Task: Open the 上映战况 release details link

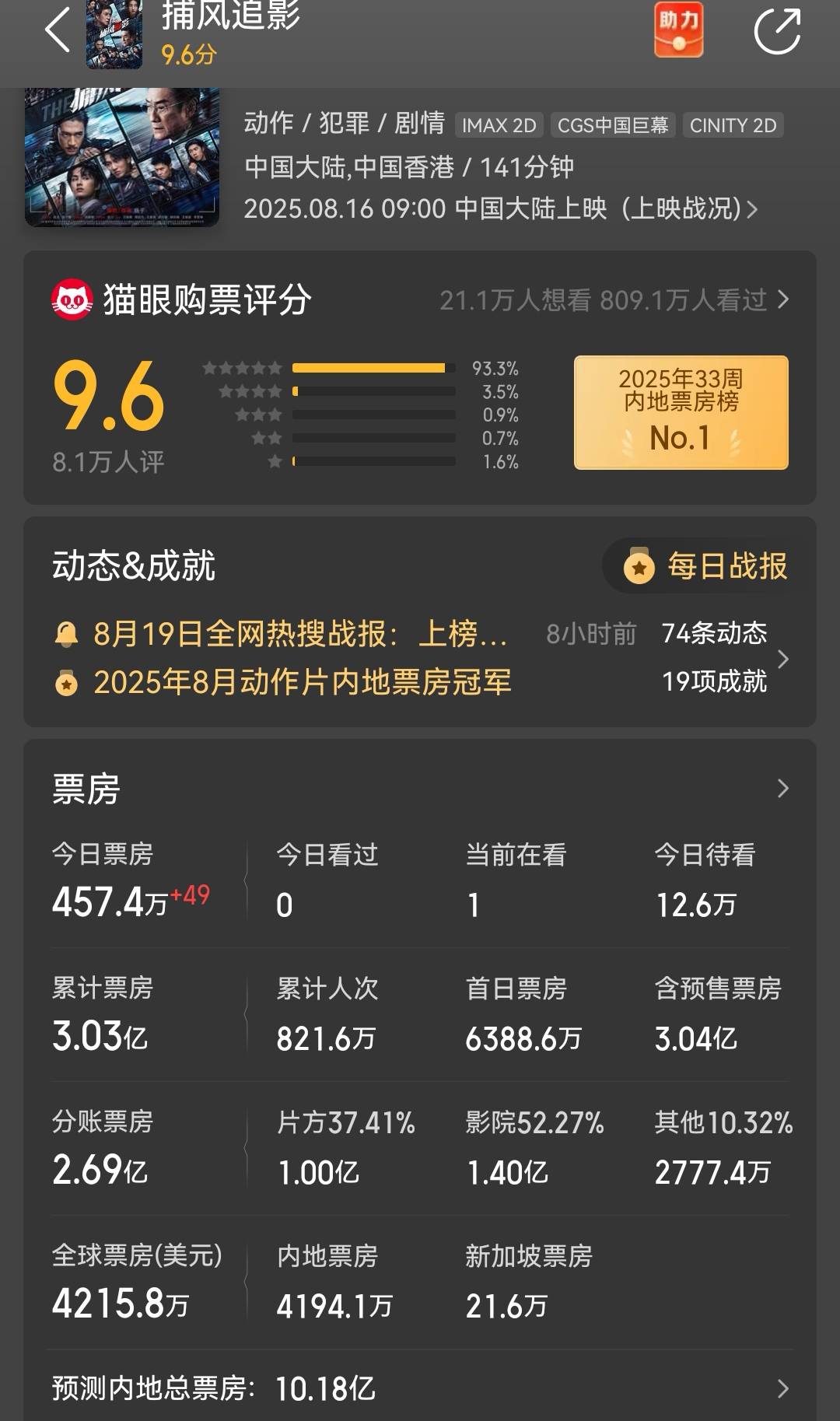Action: [689, 208]
